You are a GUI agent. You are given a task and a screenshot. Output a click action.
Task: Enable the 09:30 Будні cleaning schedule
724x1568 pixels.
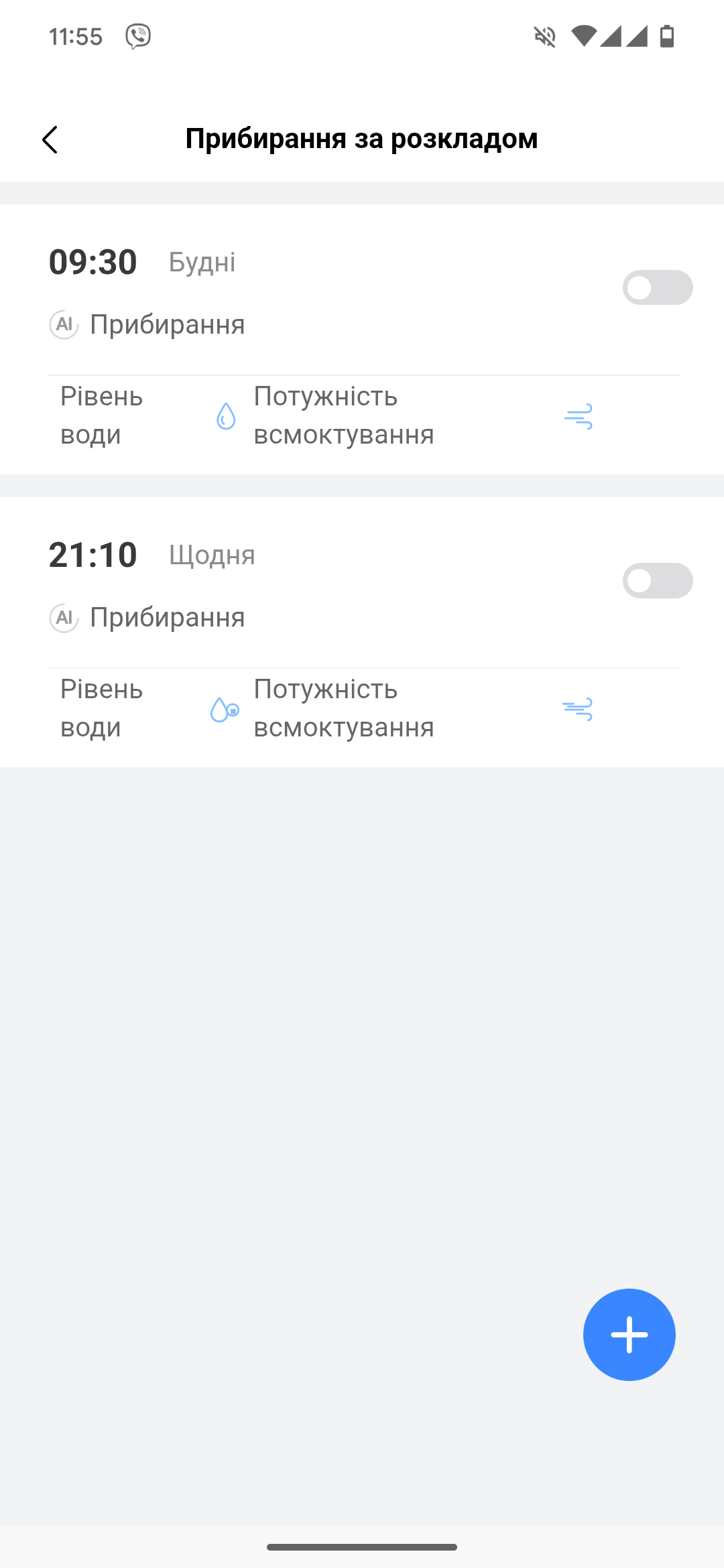(657, 287)
